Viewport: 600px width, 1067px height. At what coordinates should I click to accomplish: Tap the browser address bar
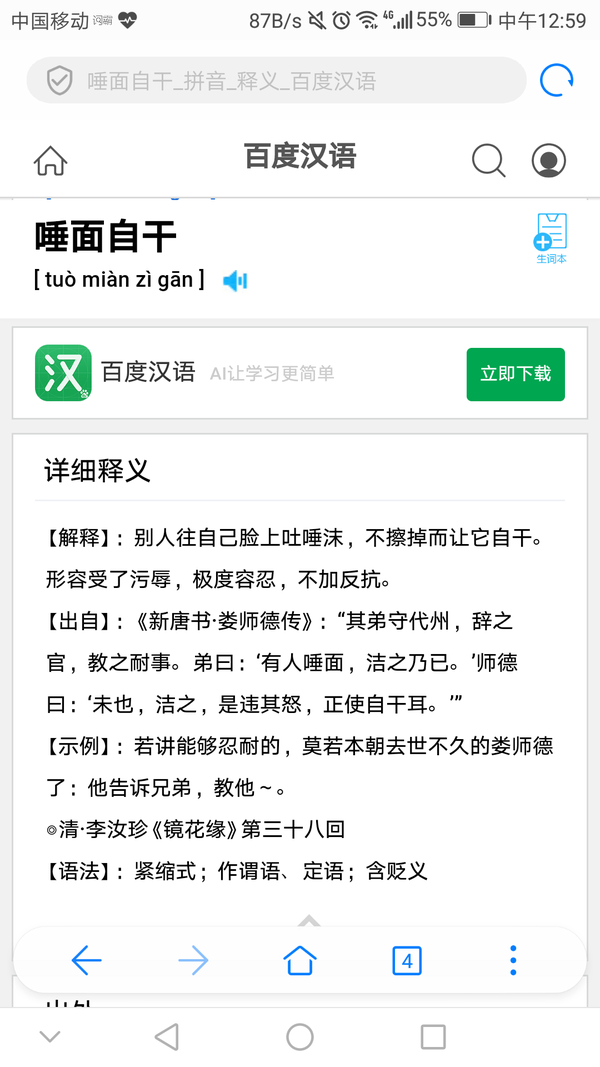coord(276,80)
